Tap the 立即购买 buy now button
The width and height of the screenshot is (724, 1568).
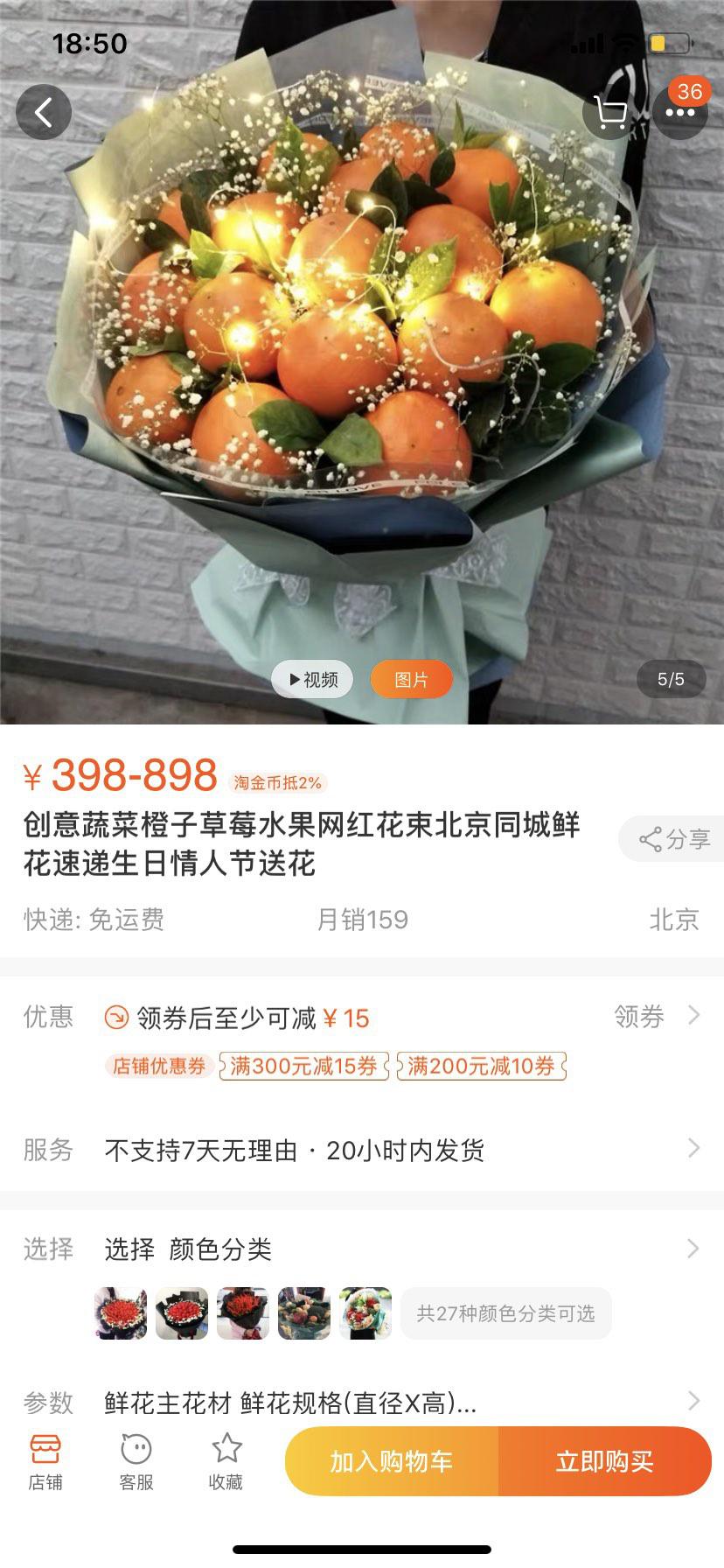pyautogui.click(x=605, y=1459)
